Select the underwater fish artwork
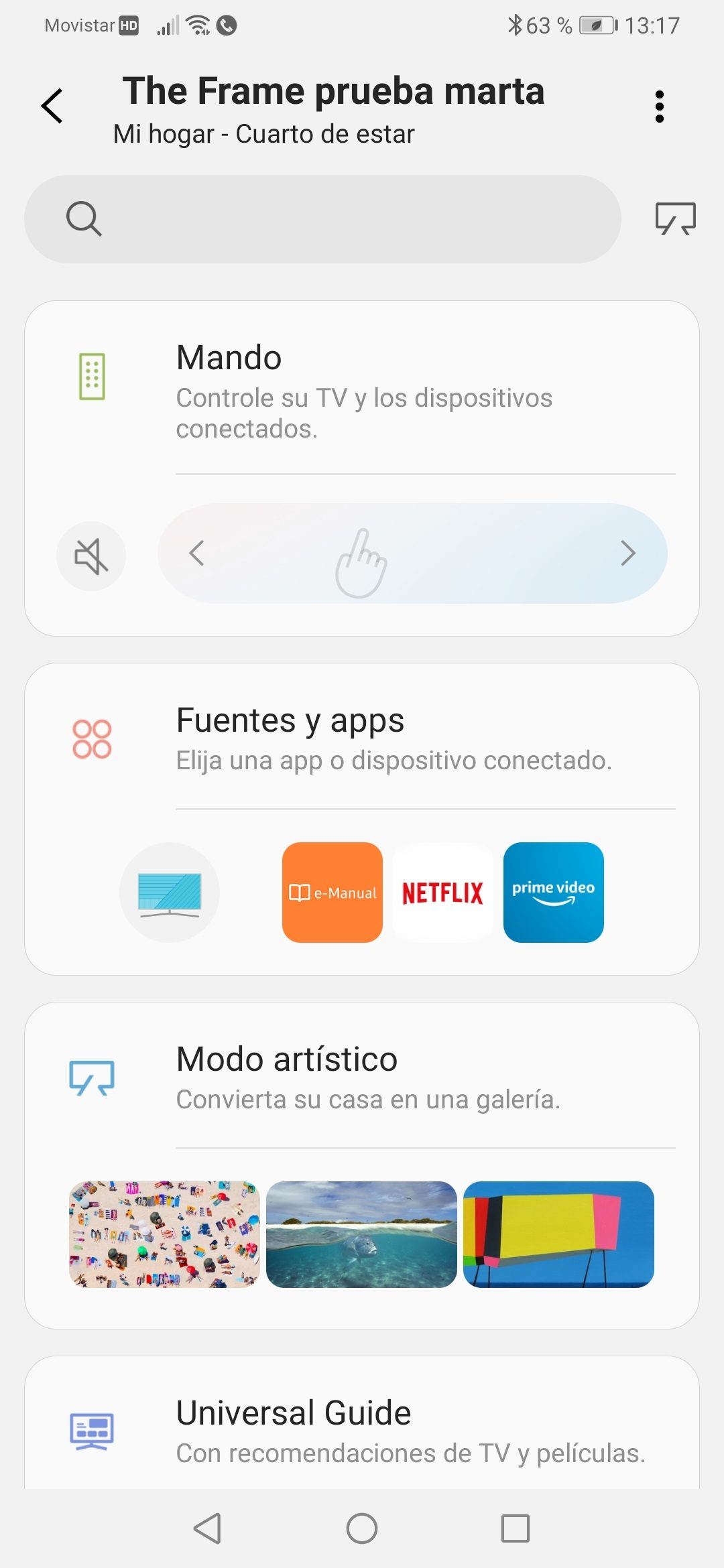 [361, 1234]
